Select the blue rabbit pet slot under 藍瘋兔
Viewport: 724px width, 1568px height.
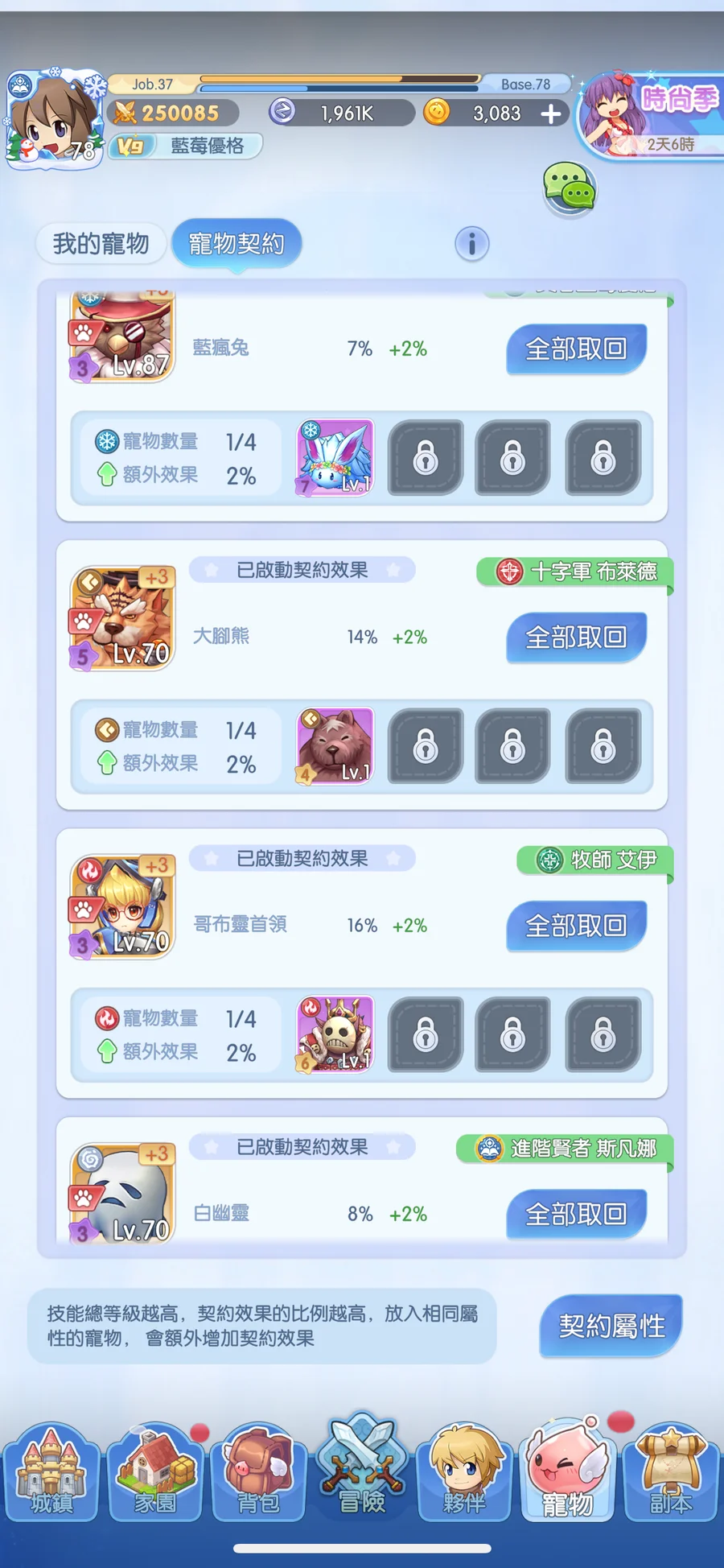tap(335, 457)
